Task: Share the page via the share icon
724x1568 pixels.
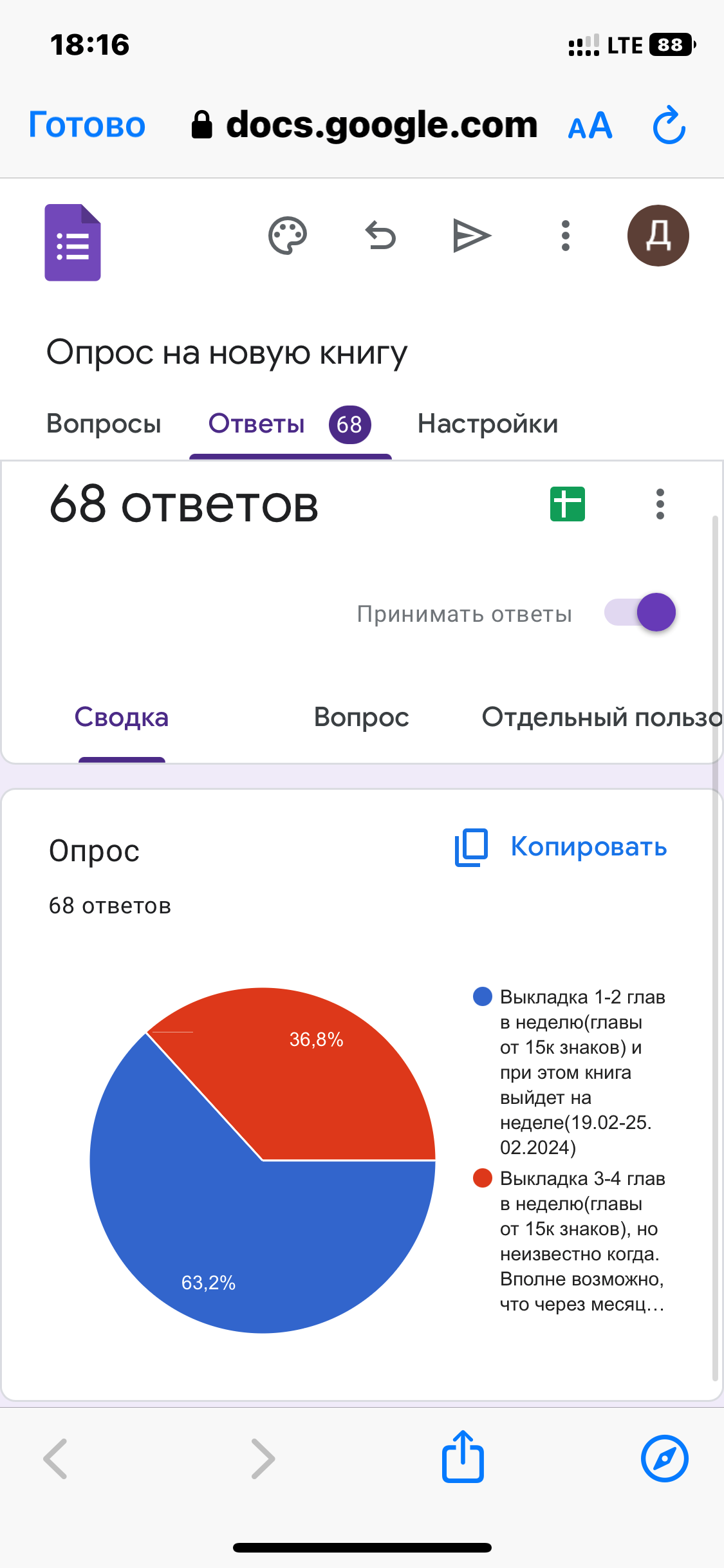Action: pos(462,1458)
